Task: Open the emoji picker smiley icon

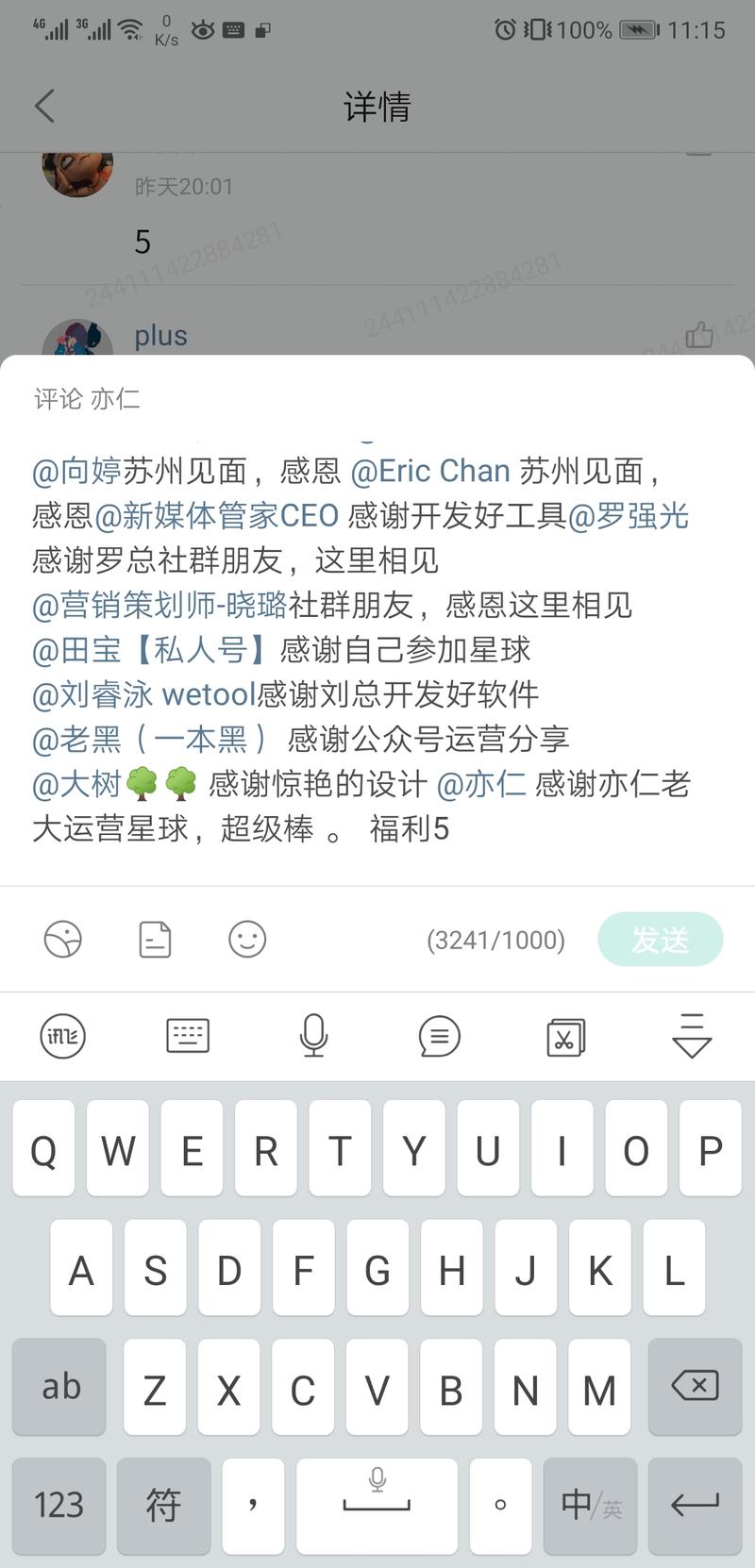Action: (x=247, y=940)
